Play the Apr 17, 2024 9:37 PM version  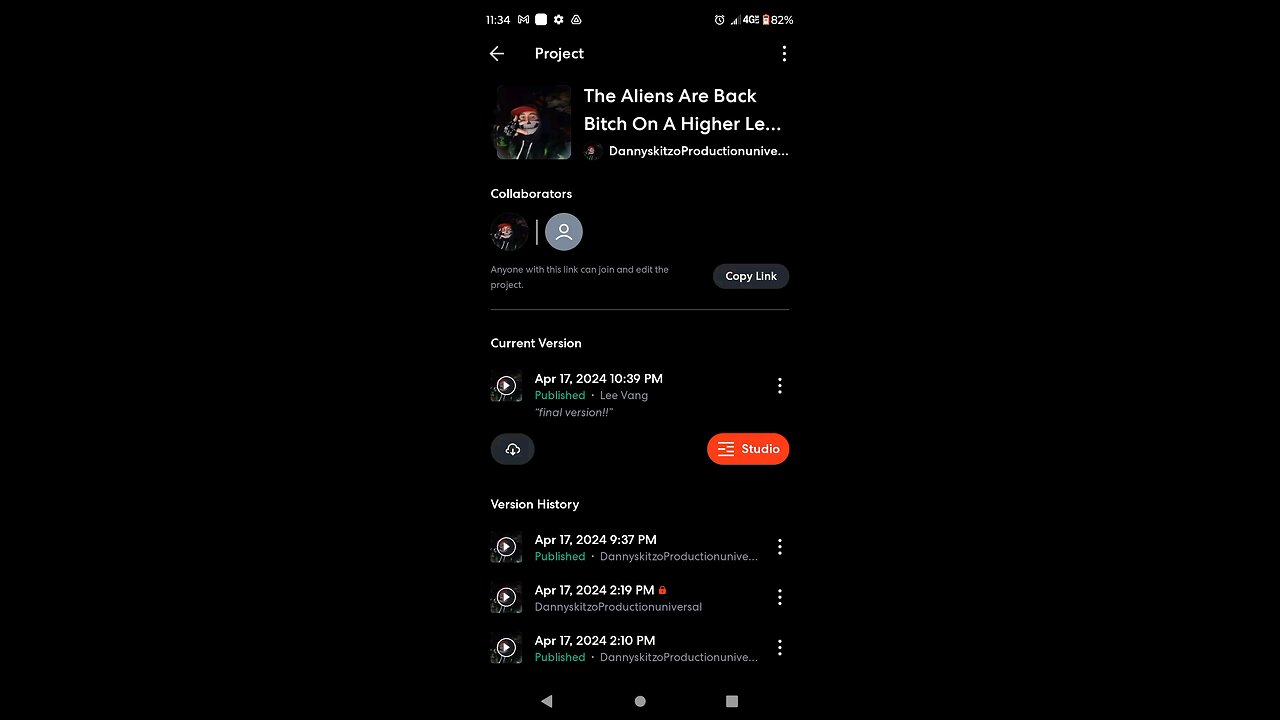tap(506, 547)
